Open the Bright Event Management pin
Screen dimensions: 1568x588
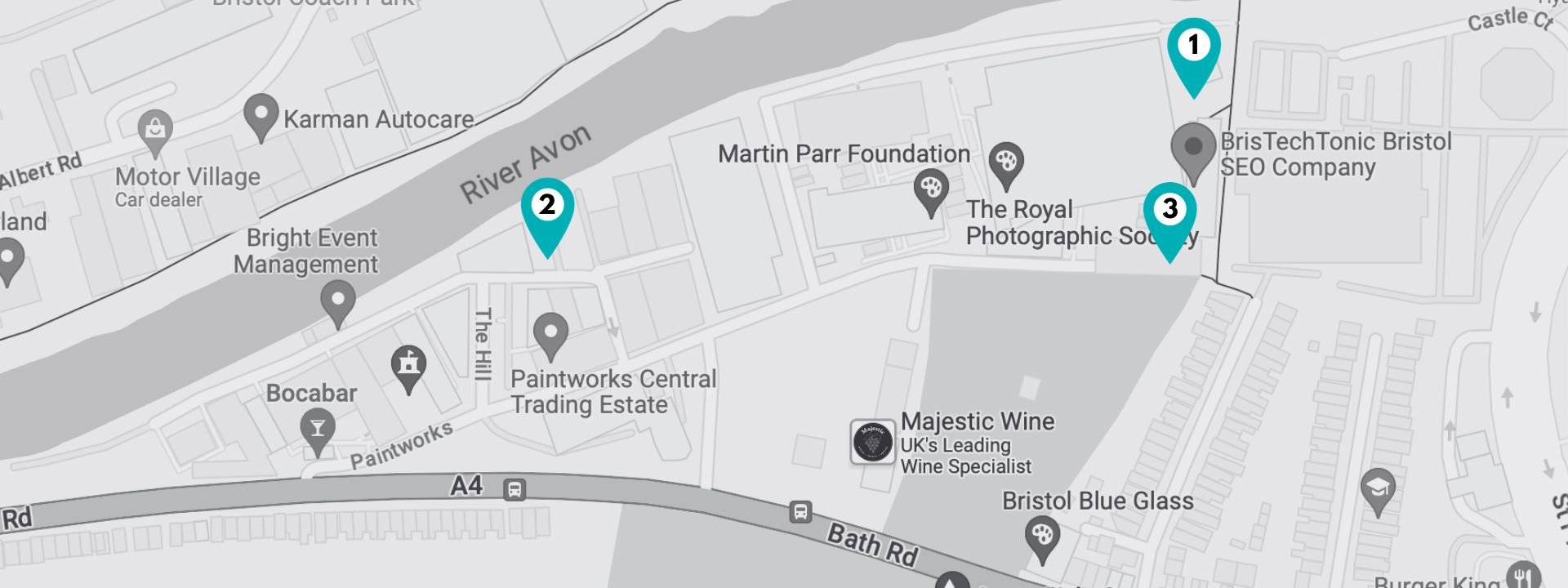(x=337, y=302)
